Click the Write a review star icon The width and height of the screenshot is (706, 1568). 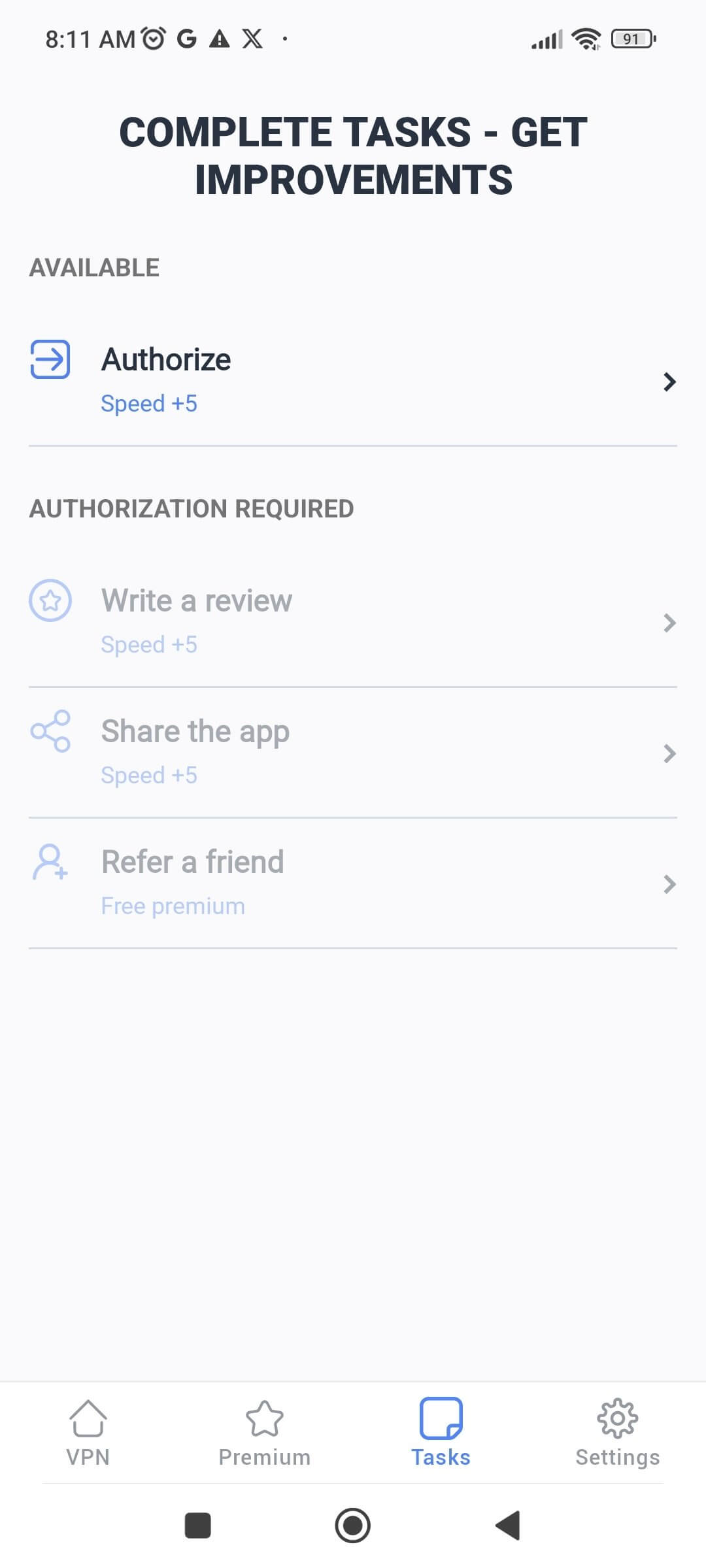coord(51,599)
